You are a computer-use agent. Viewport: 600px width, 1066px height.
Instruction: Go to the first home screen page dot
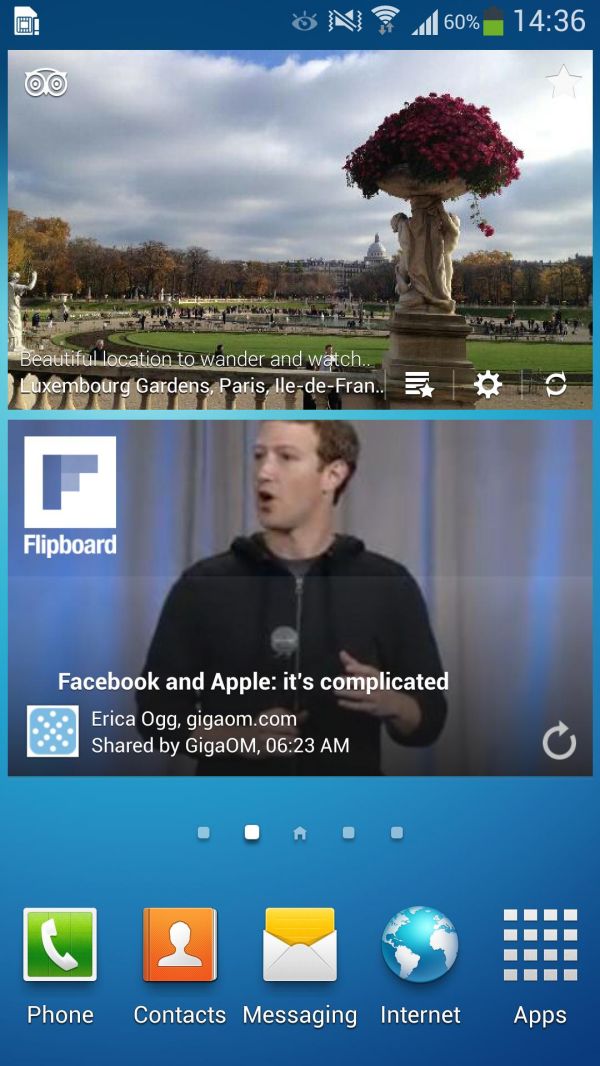click(x=204, y=833)
